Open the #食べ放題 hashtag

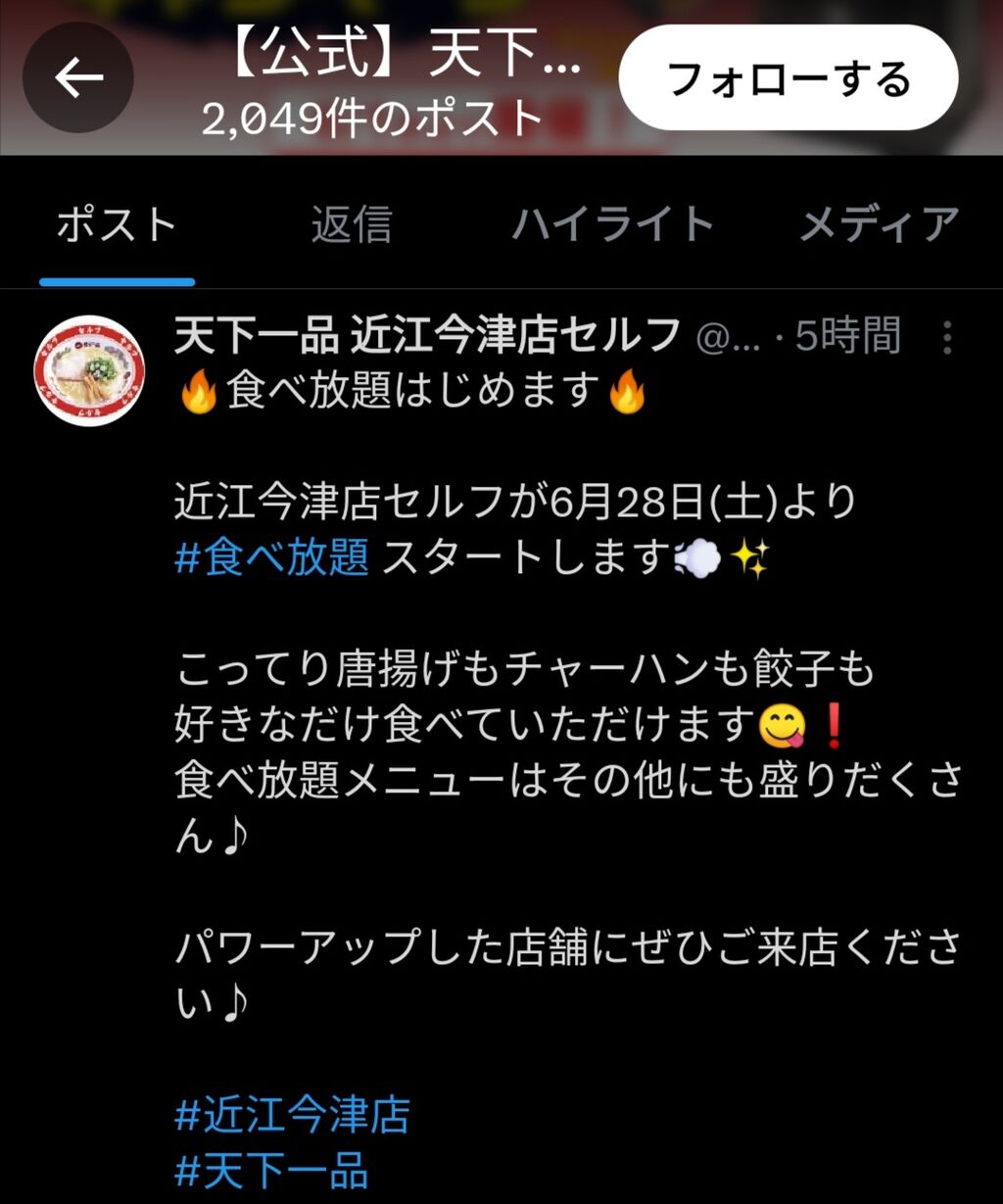(x=272, y=559)
